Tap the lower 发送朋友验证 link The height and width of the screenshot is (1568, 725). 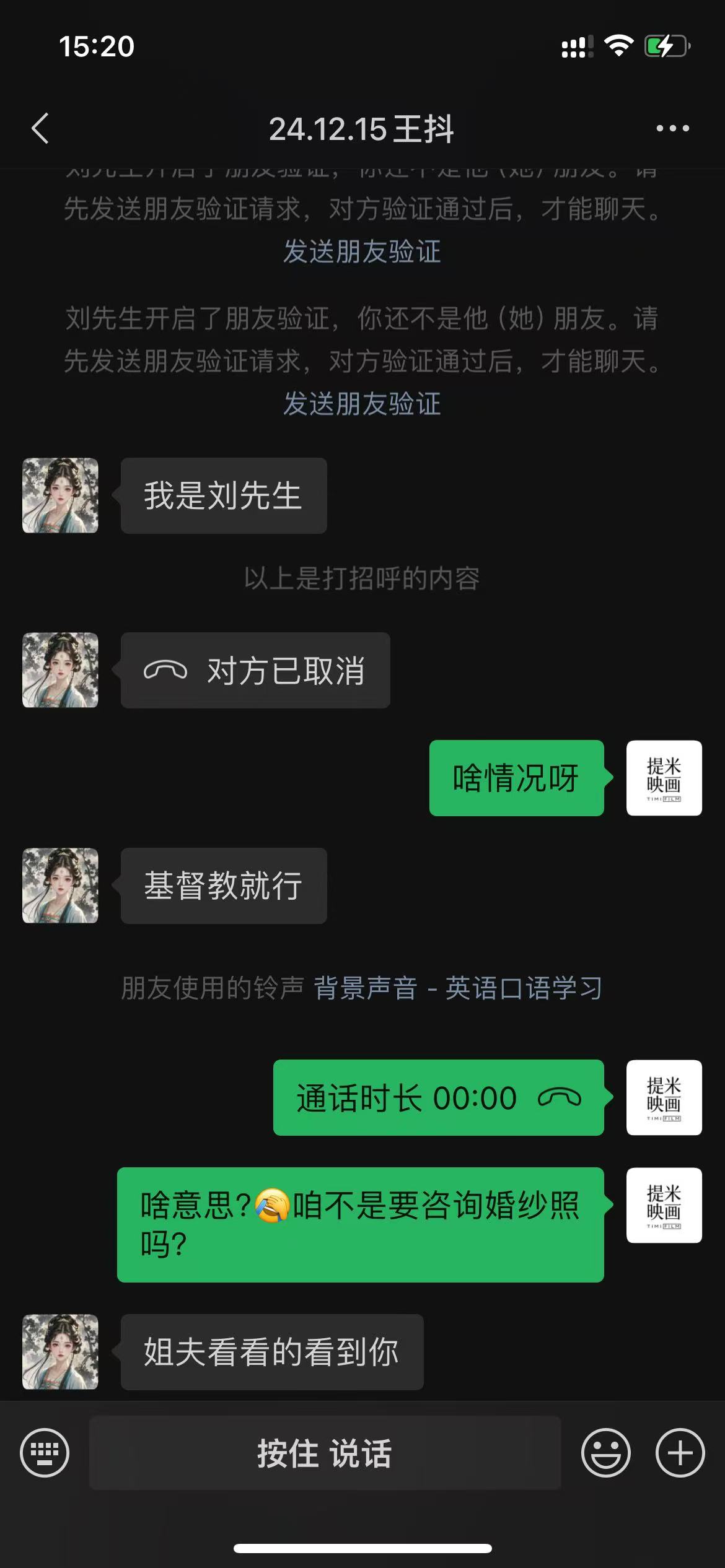pyautogui.click(x=362, y=404)
